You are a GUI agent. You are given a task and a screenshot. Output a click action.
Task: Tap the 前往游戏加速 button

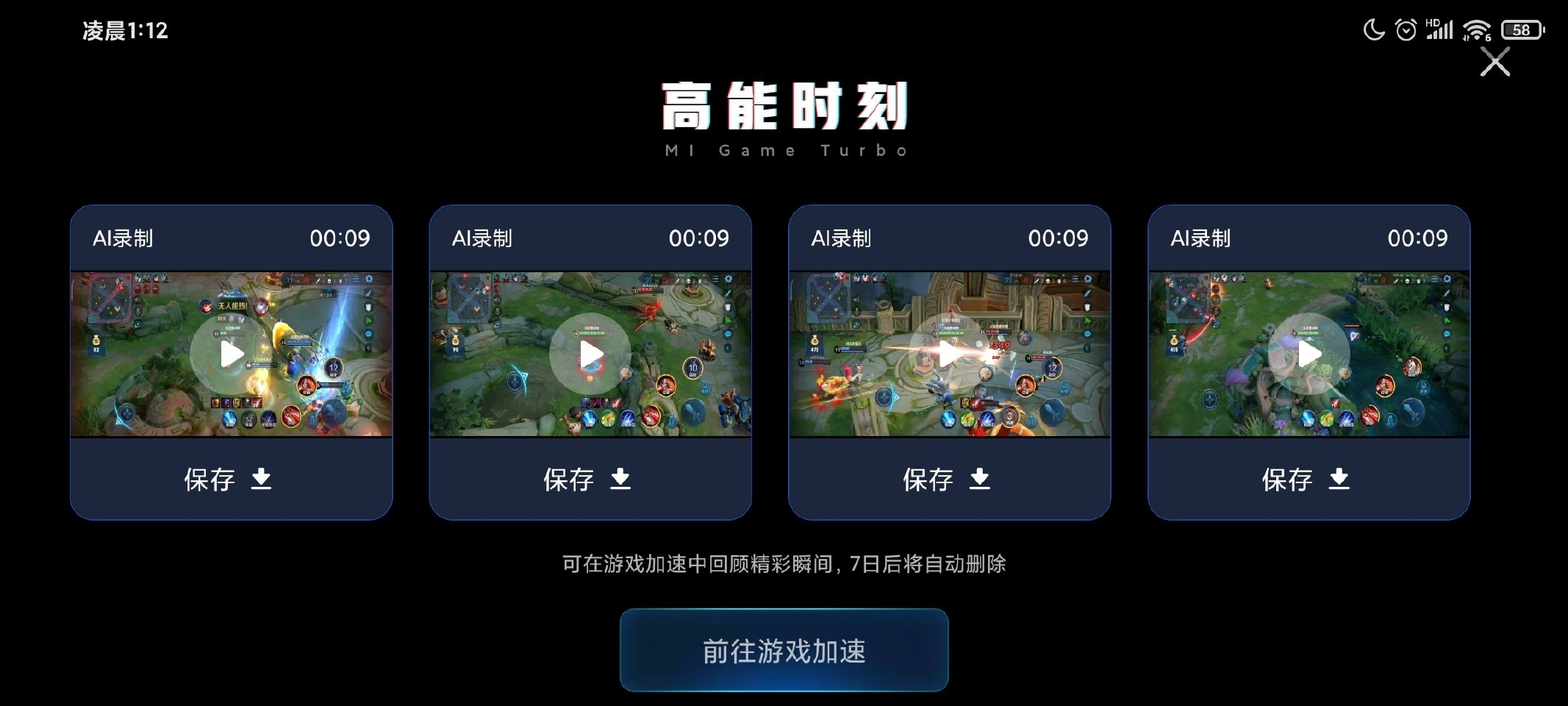[x=784, y=651]
